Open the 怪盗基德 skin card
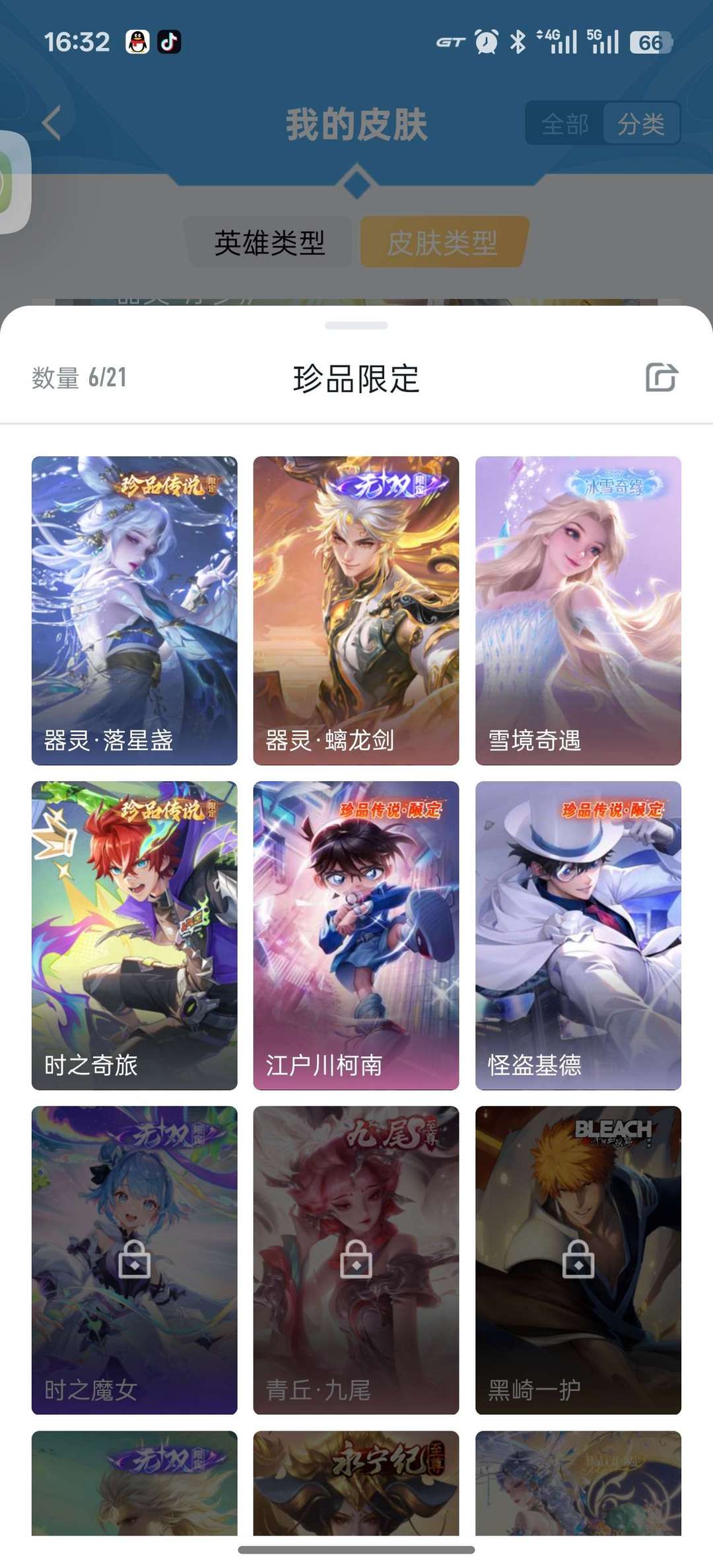 [578, 936]
